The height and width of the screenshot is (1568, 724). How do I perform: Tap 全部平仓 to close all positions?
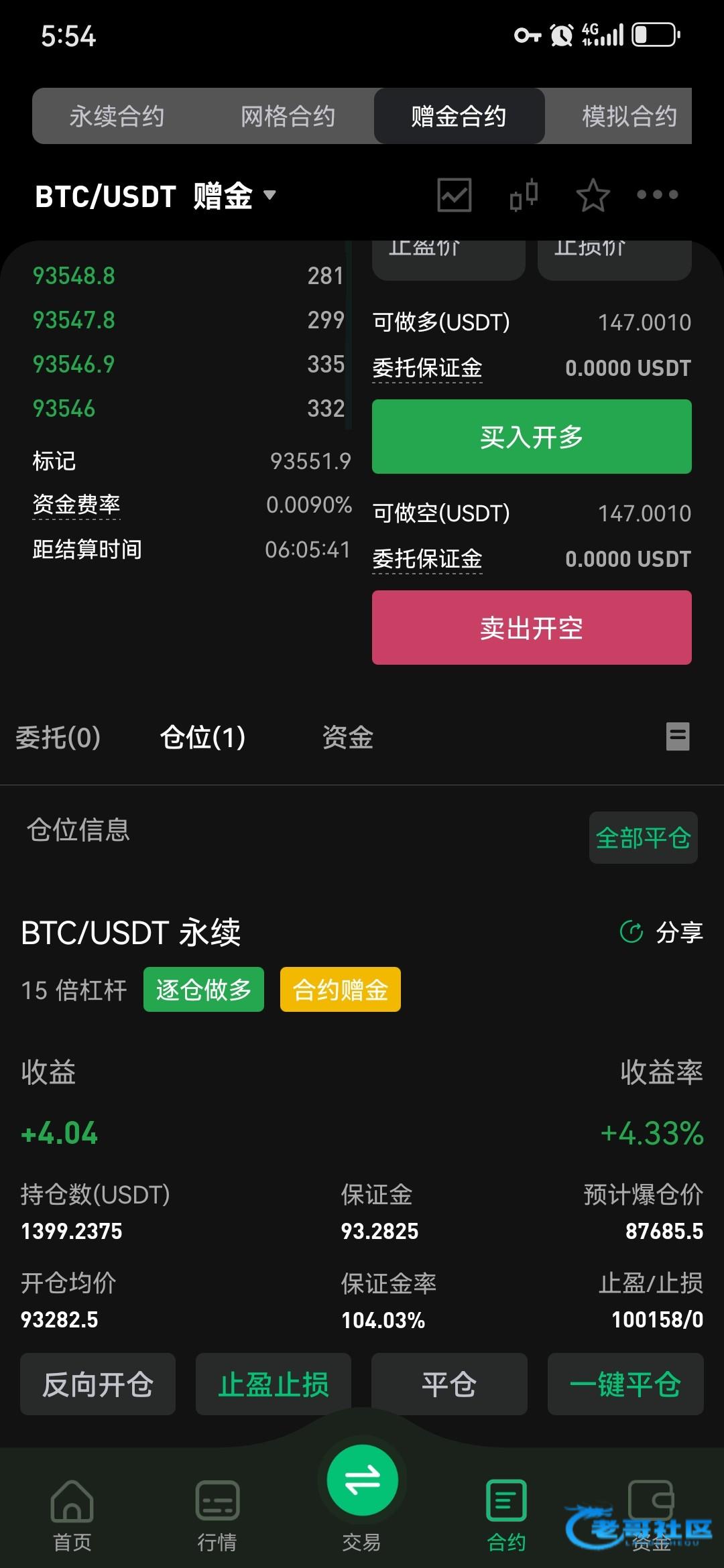point(644,838)
